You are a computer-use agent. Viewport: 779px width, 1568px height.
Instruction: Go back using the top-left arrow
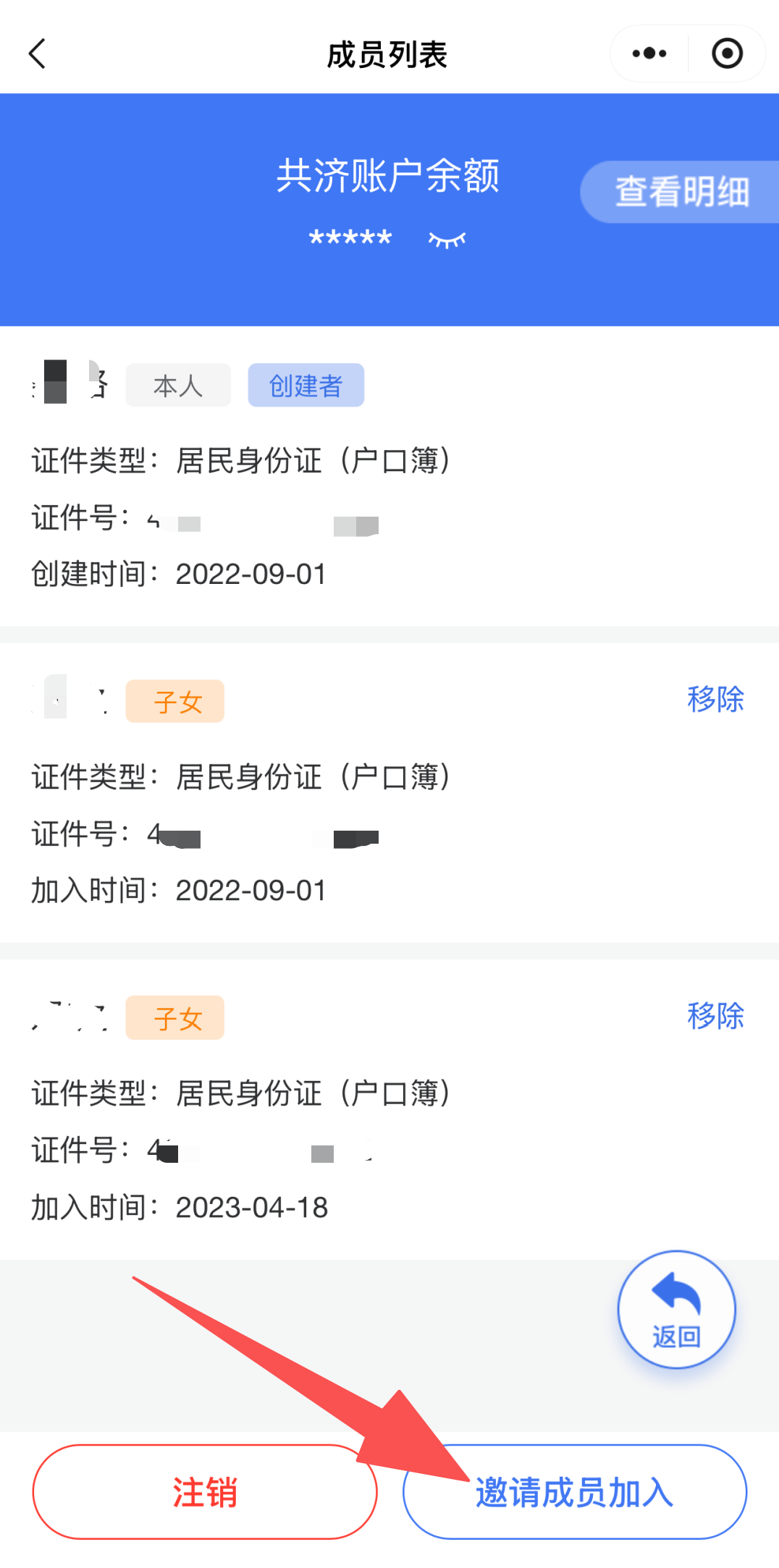38,54
